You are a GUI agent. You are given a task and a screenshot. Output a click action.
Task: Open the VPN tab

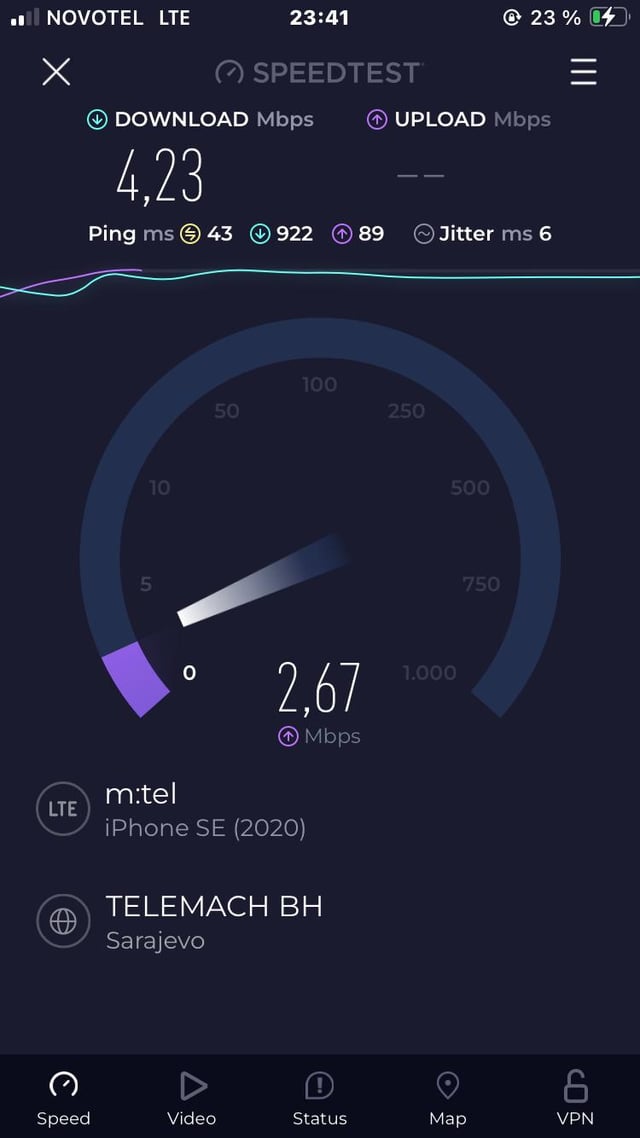[575, 1099]
